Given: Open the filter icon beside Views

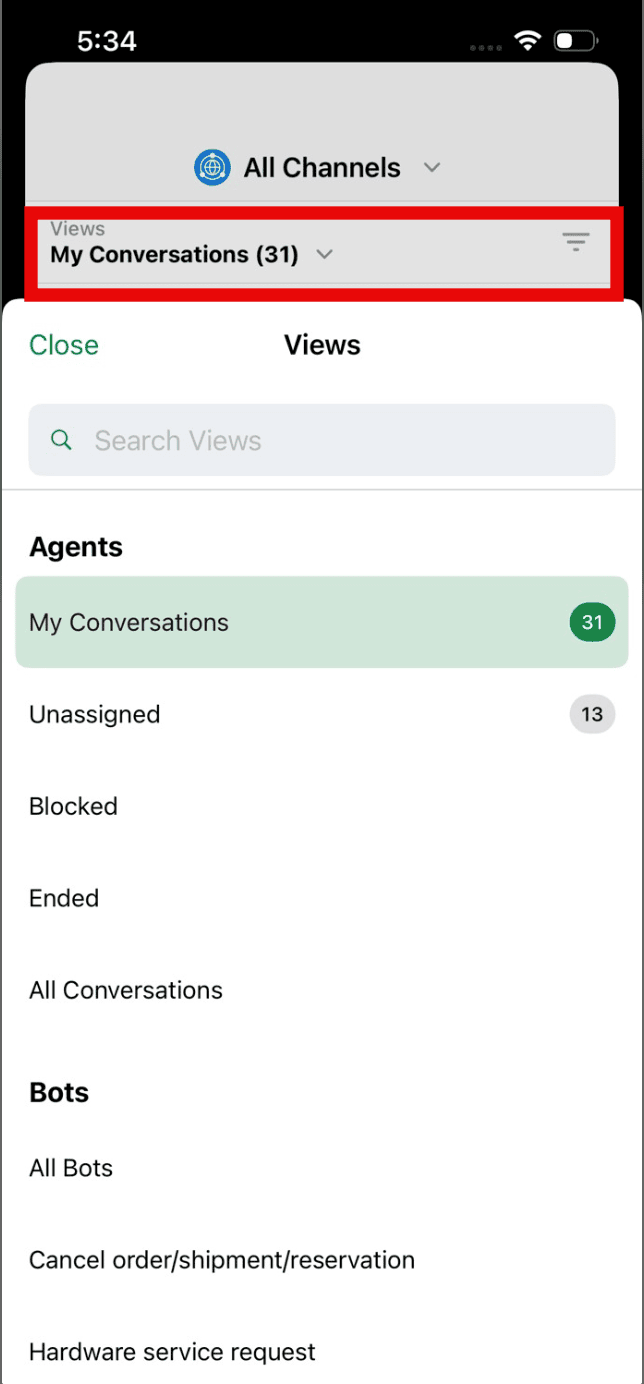Looking at the screenshot, I should click(x=576, y=241).
